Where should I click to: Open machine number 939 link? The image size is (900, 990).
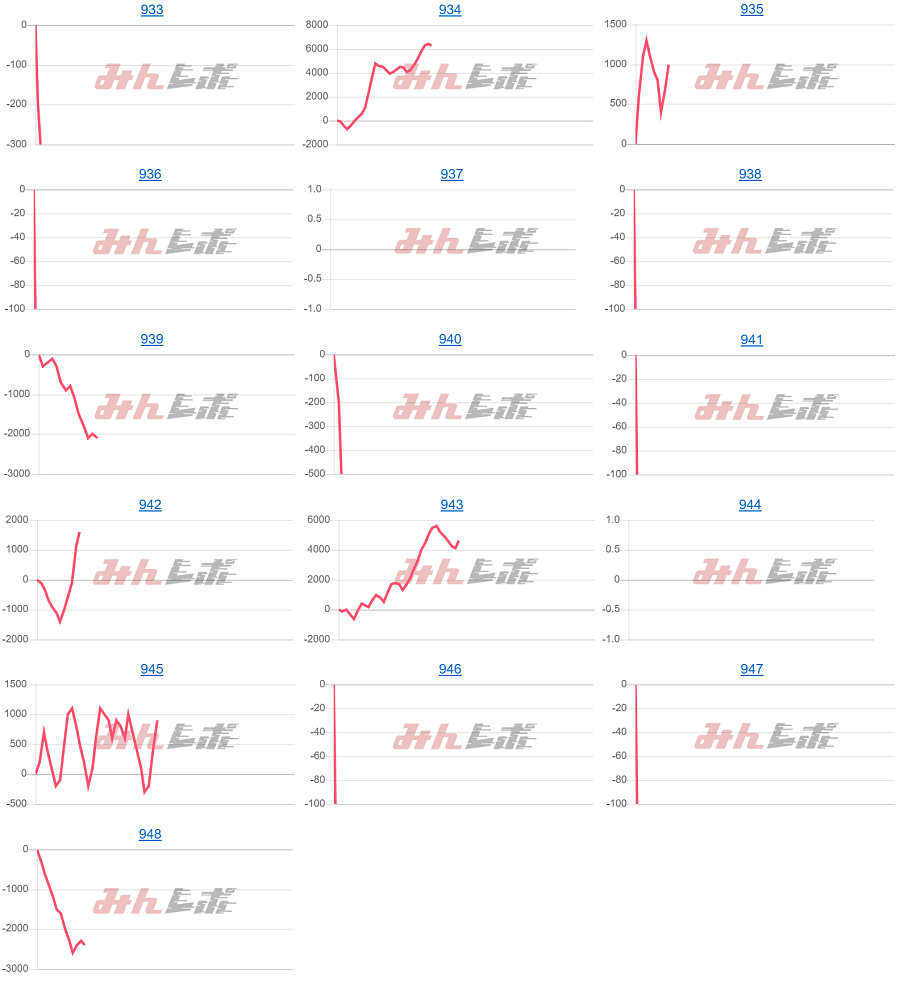(150, 340)
